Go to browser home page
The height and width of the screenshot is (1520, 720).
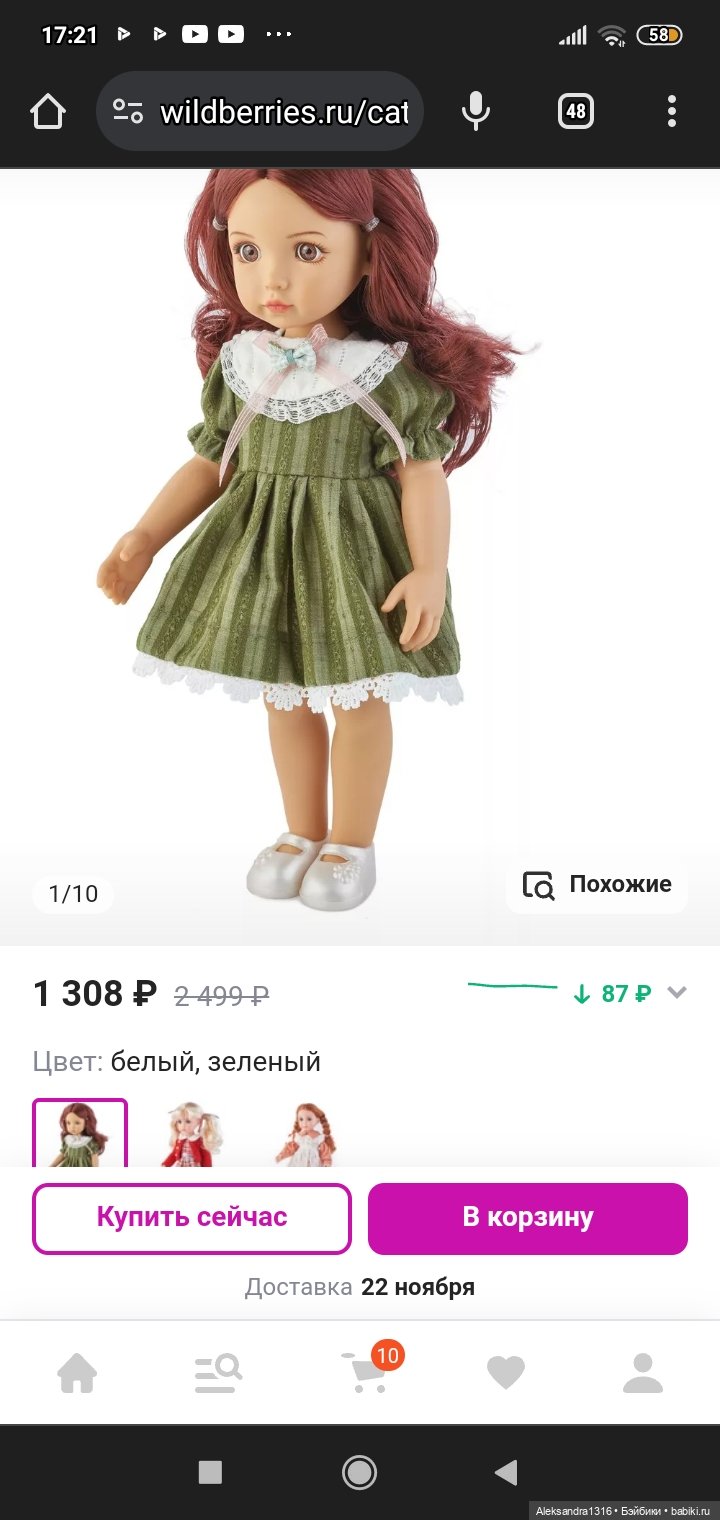tap(47, 112)
